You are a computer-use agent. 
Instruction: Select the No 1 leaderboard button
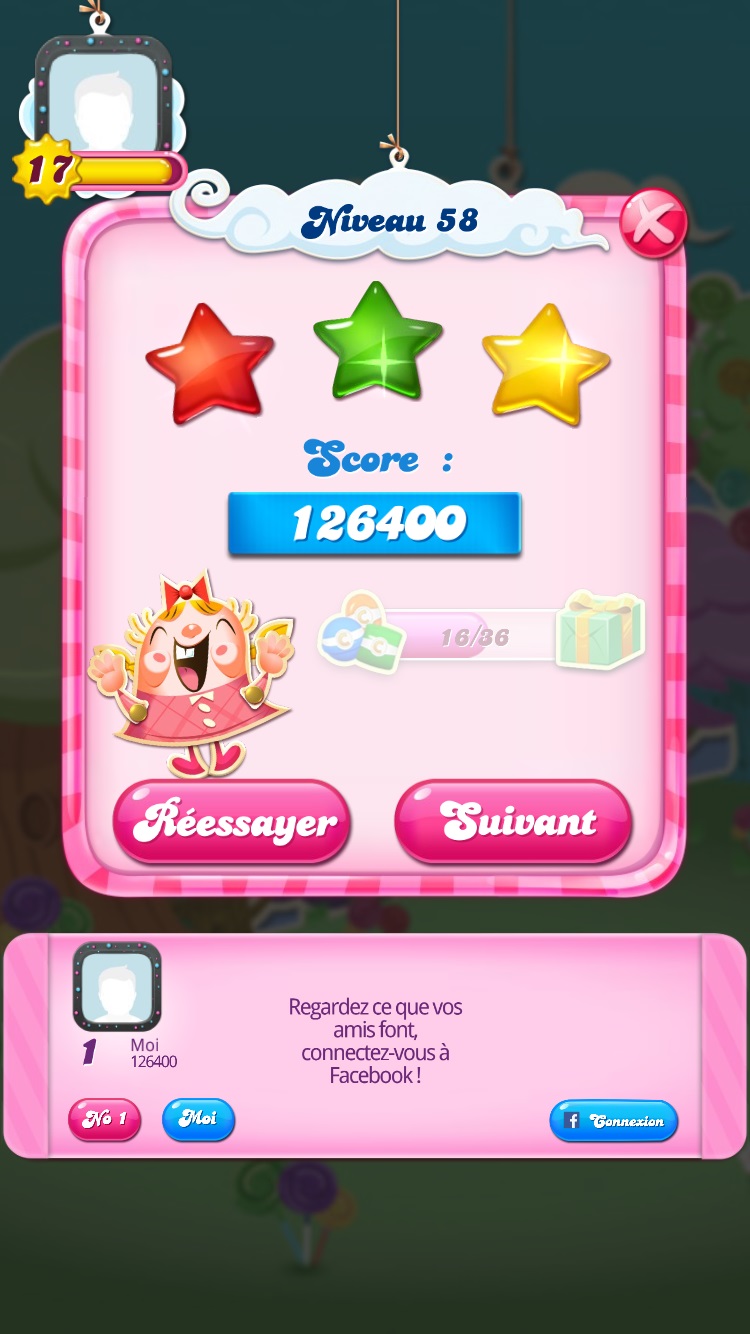point(104,1119)
